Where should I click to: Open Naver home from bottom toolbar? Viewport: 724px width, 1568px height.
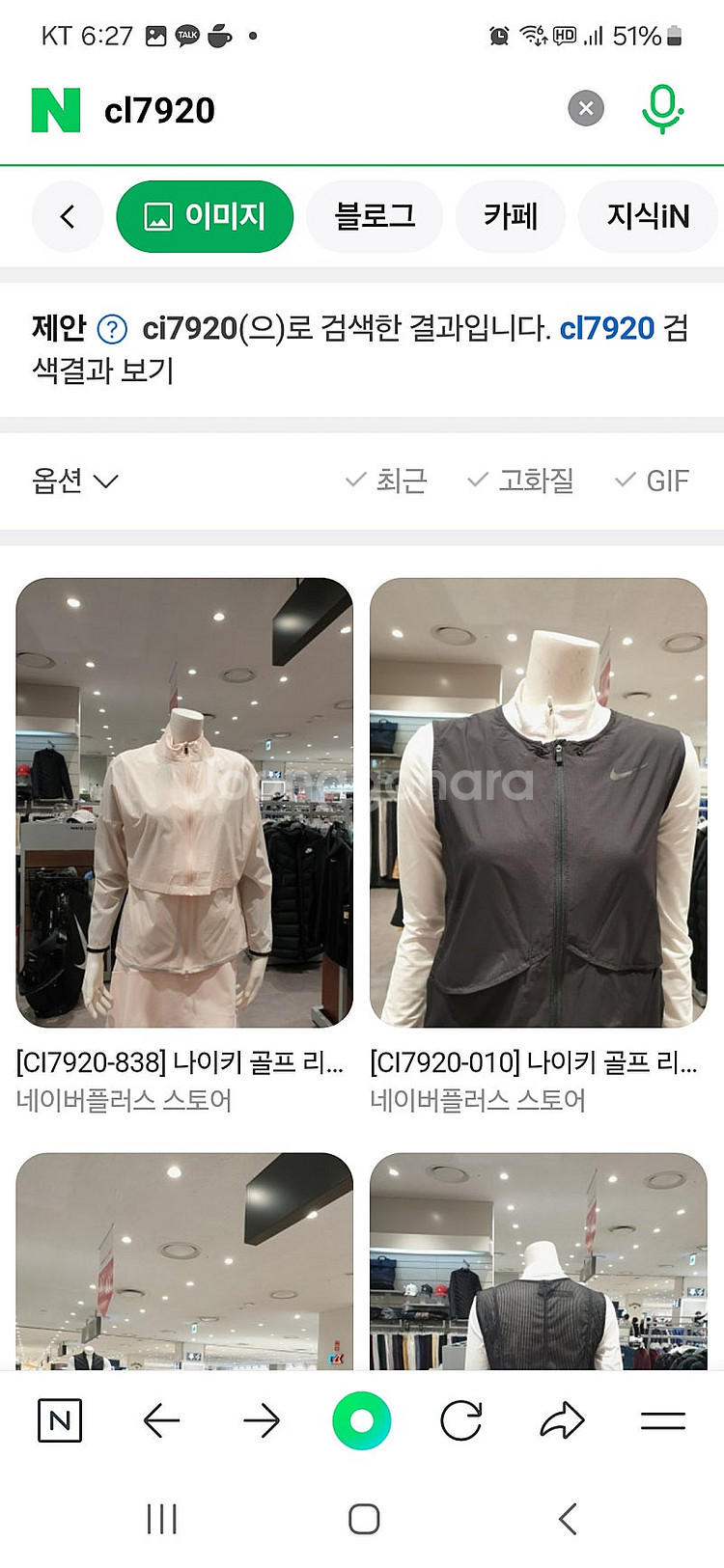coord(60,1420)
